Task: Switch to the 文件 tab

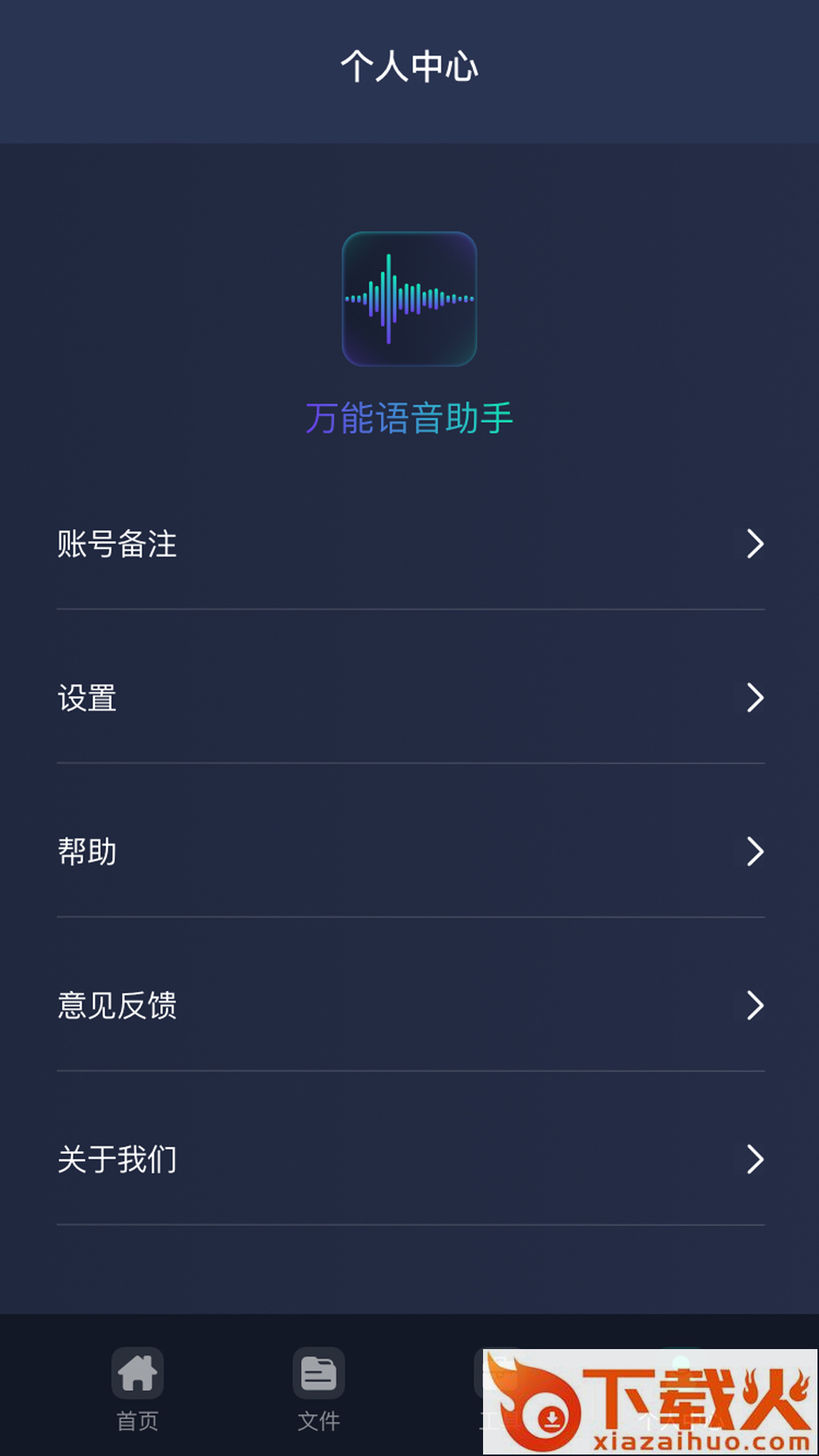Action: click(x=318, y=1388)
